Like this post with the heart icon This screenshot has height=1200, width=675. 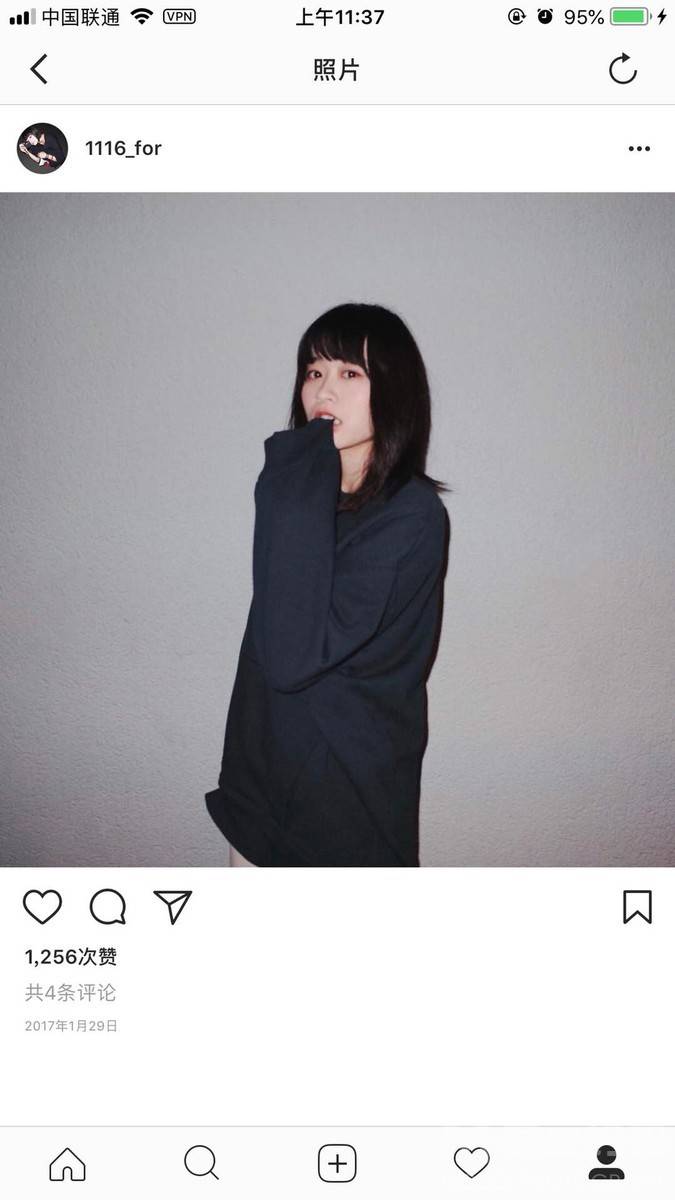42,907
